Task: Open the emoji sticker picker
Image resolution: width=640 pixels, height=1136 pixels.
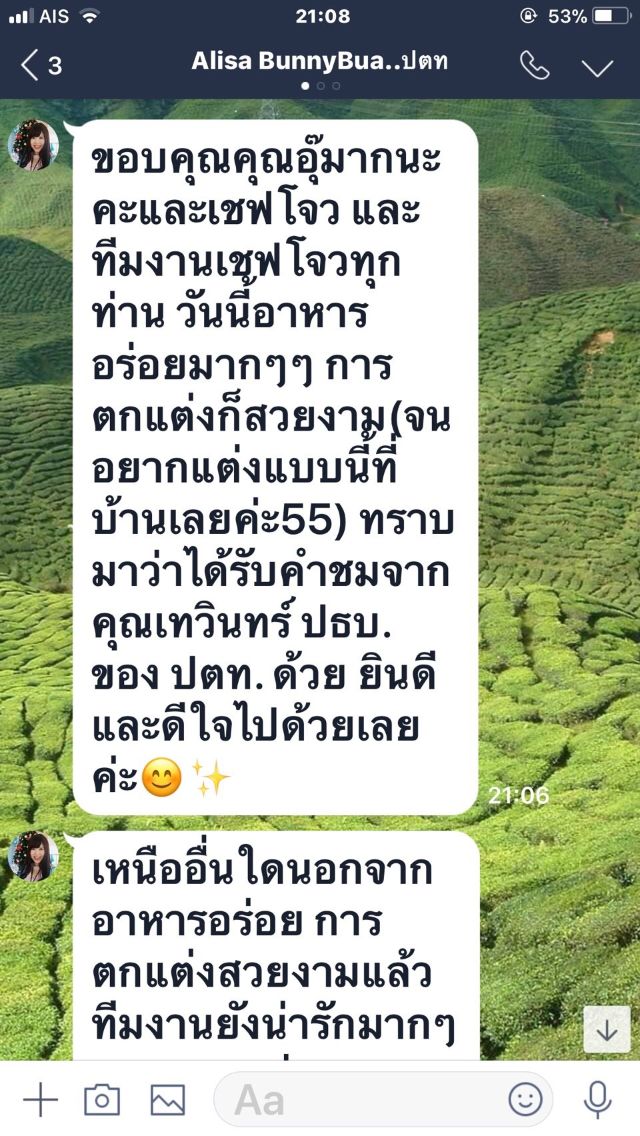Action: click(525, 1100)
